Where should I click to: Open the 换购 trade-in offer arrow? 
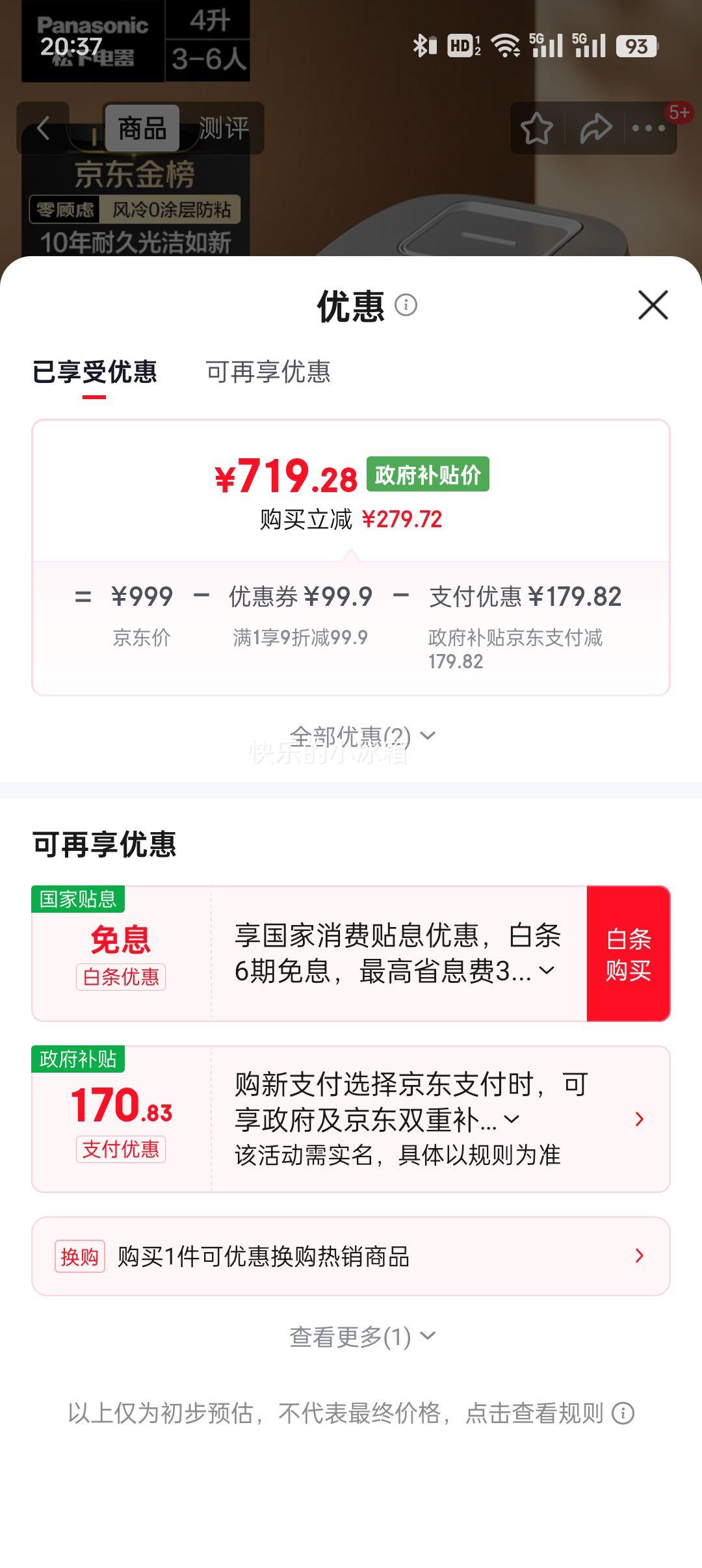(x=639, y=1257)
